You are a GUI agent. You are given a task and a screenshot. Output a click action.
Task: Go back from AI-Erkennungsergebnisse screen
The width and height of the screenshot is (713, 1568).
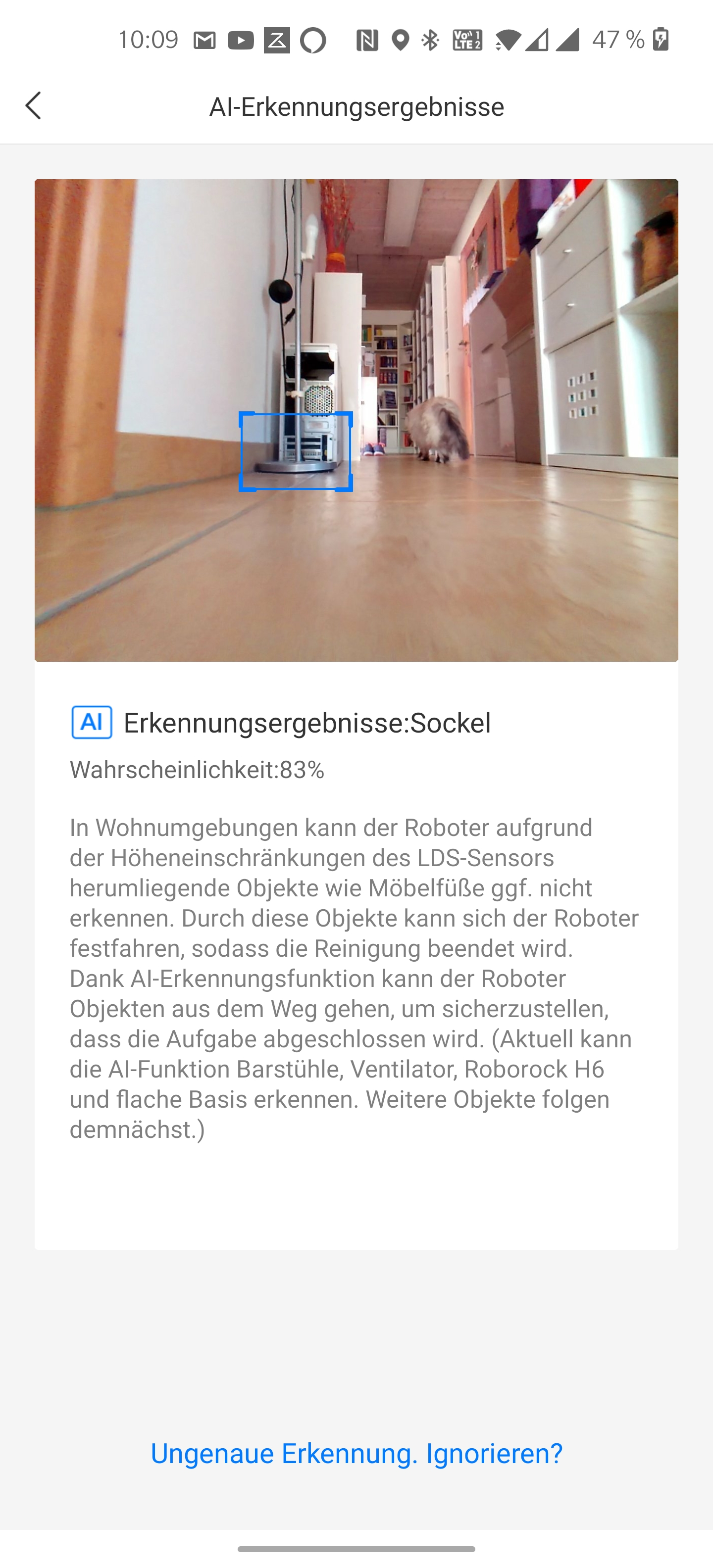point(34,106)
